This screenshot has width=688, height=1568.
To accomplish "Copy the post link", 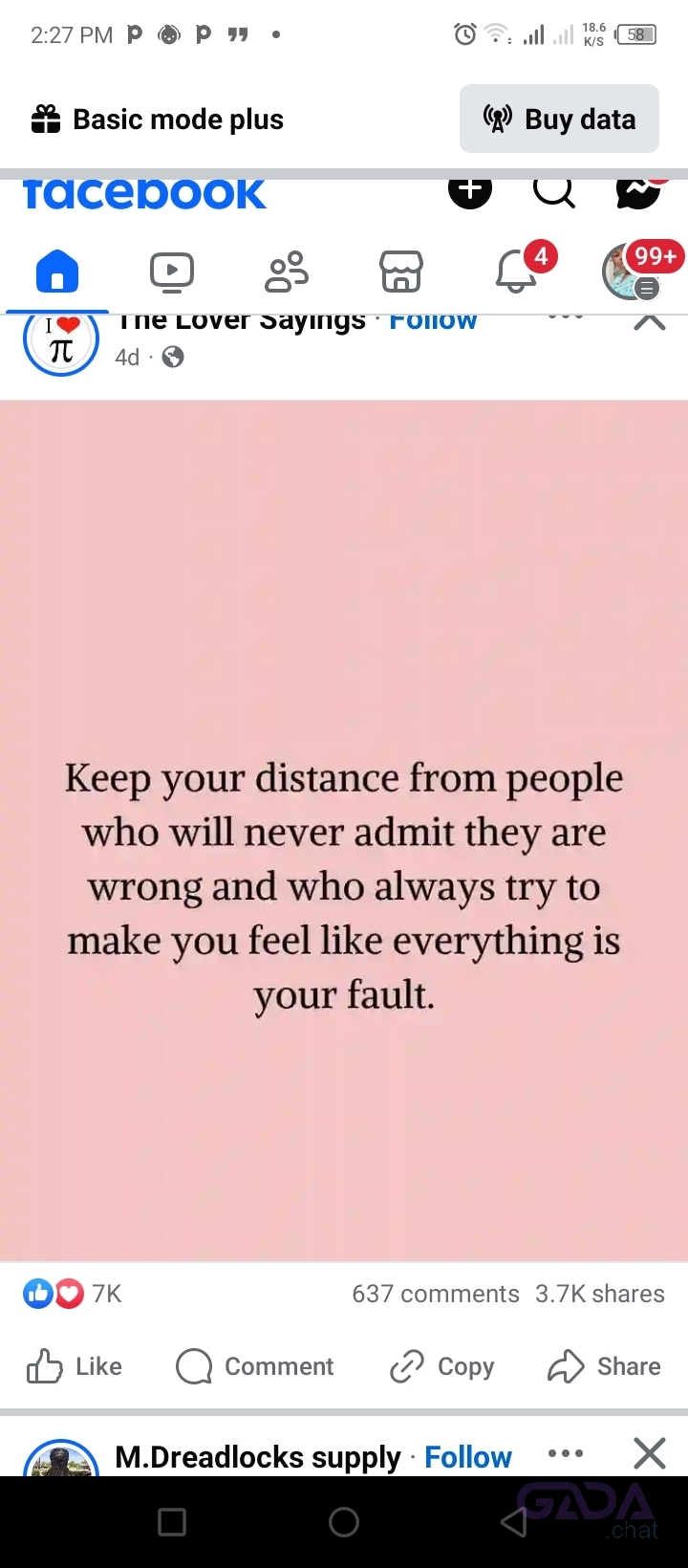I will [441, 1366].
